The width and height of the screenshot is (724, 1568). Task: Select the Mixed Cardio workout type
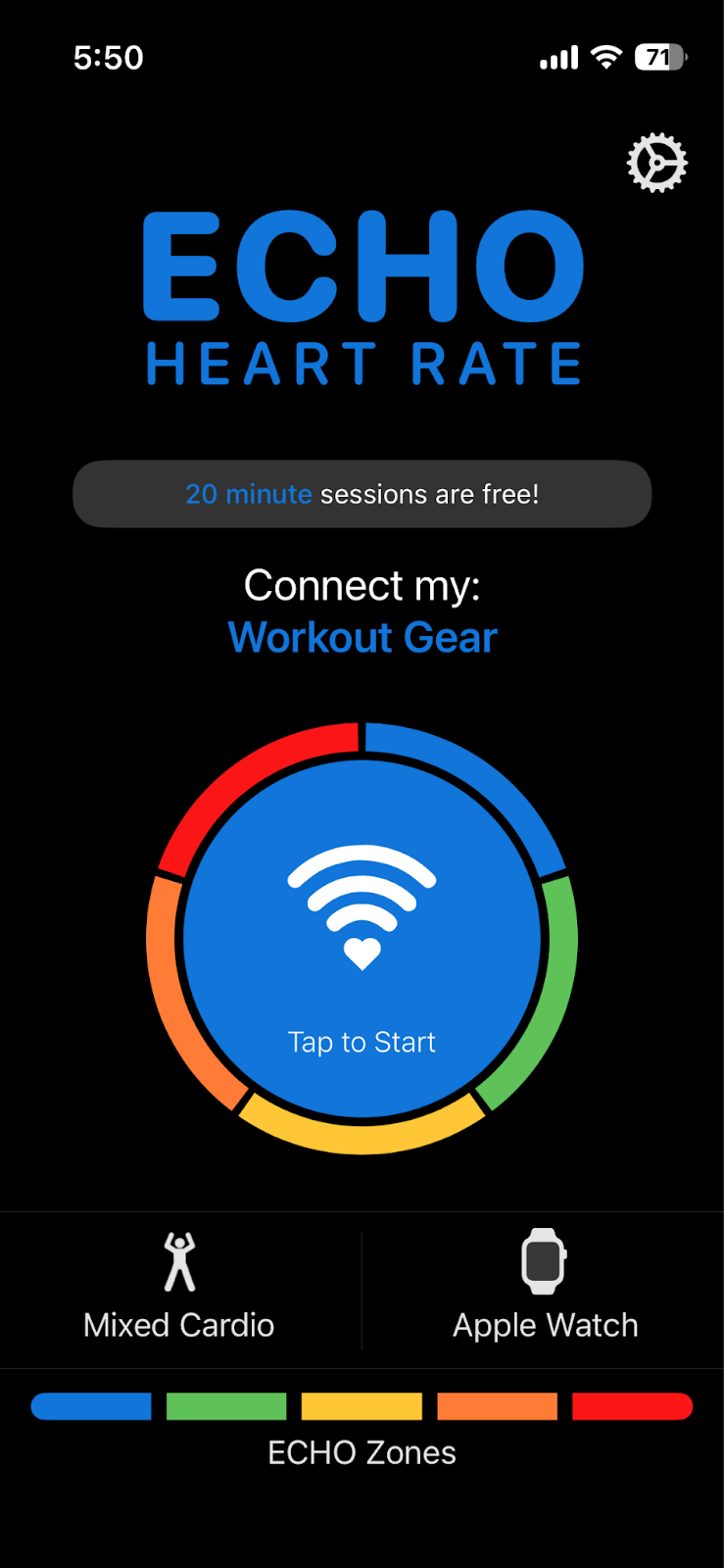pos(179,1288)
